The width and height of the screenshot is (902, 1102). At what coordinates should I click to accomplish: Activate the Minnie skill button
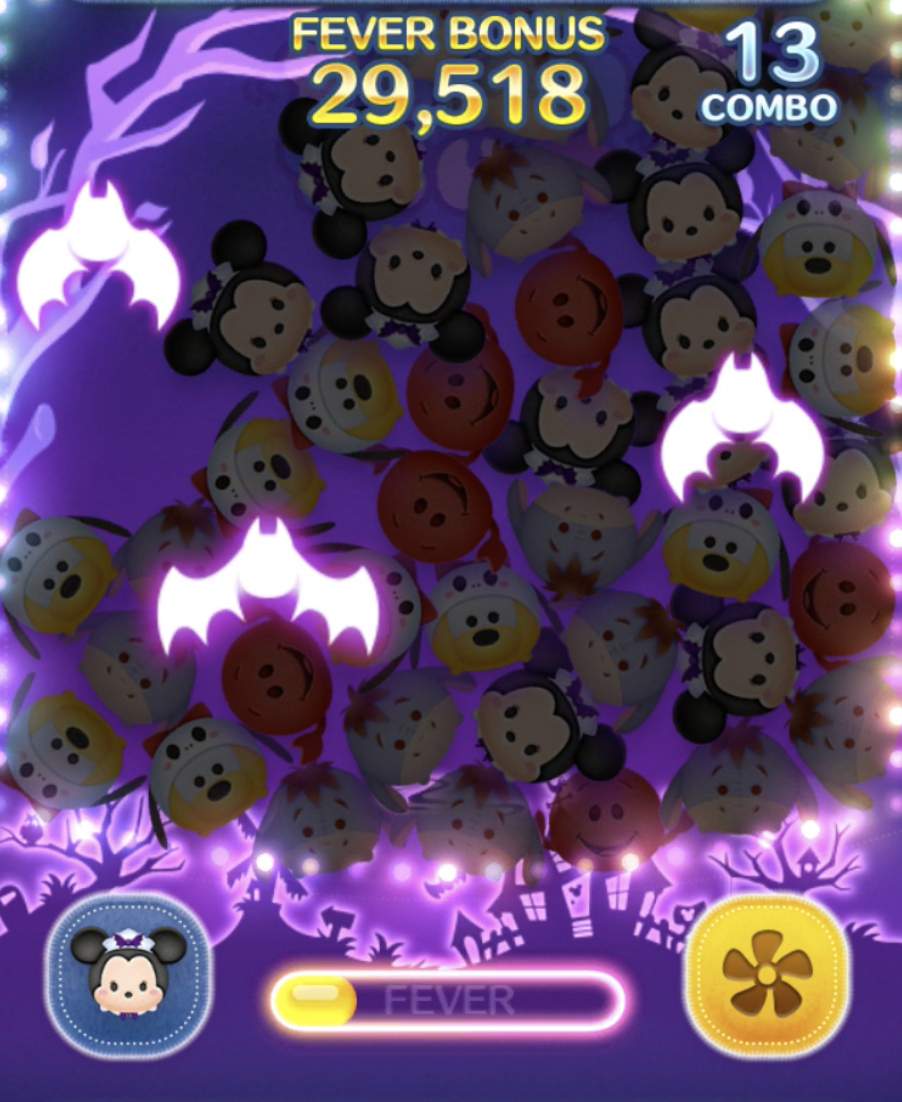coord(128,973)
